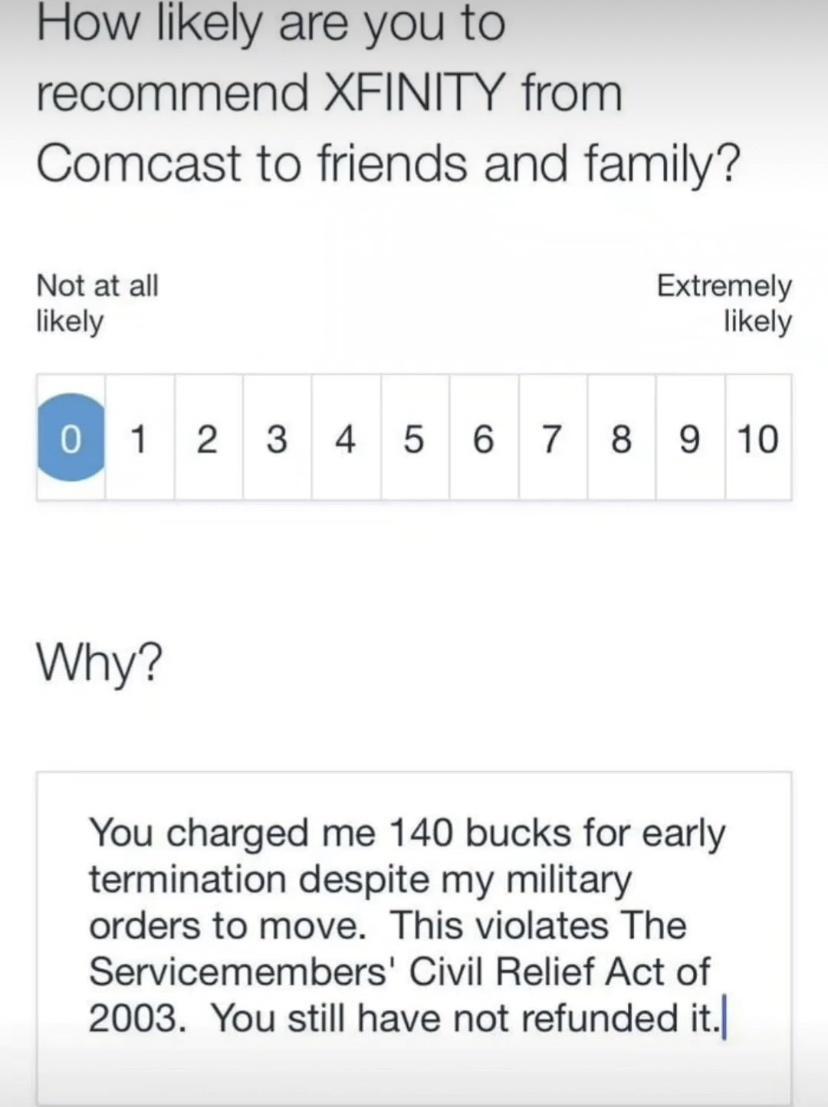Select rating 3 on the scale
The width and height of the screenshot is (828, 1107).
tap(277, 438)
